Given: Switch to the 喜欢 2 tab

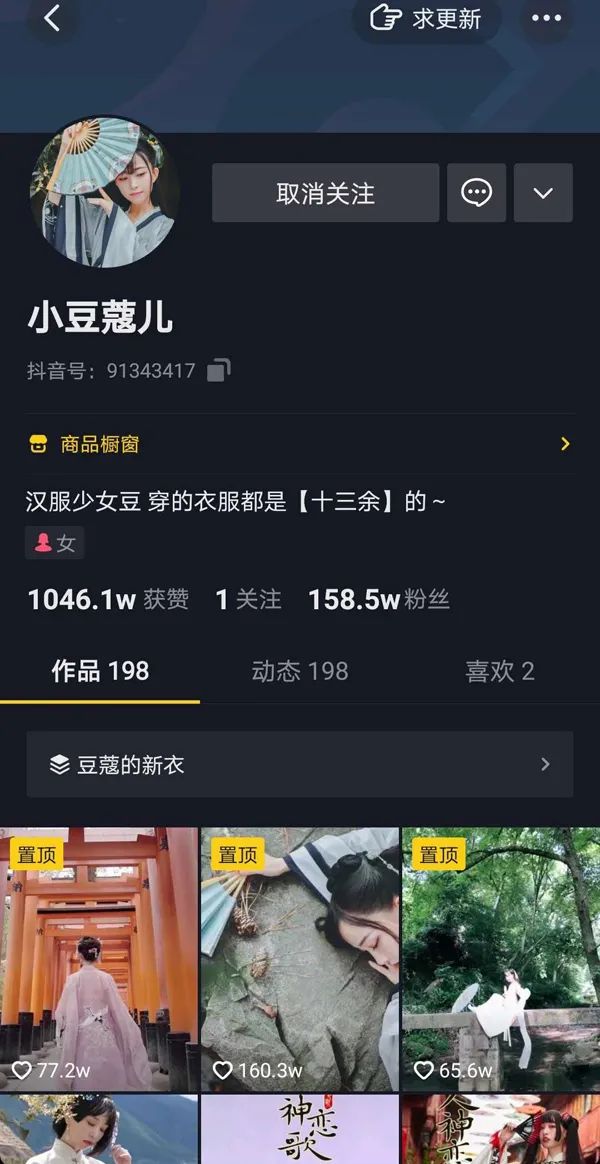Looking at the screenshot, I should click(499, 671).
